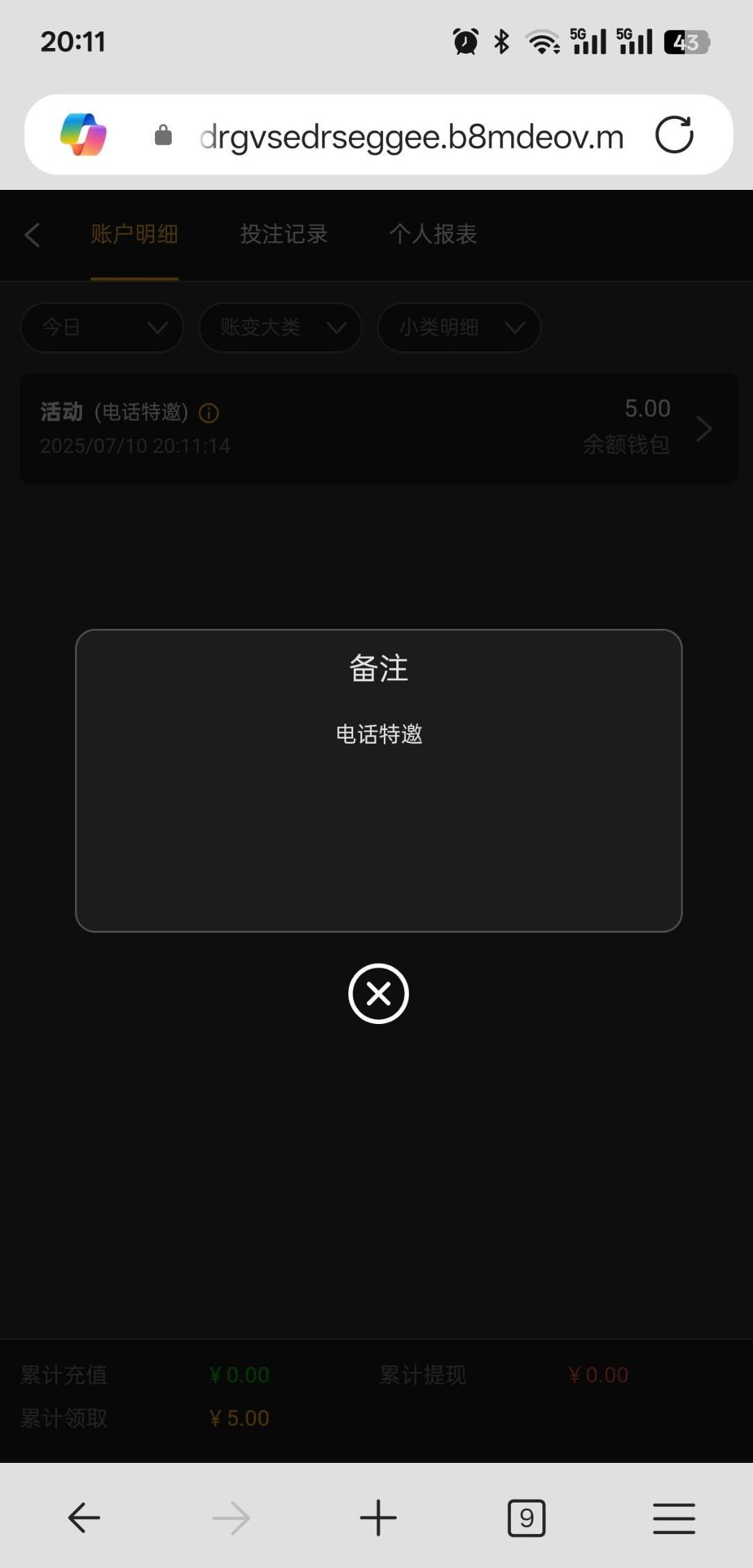Open the browser hamburger menu
This screenshot has width=753, height=1568.
[673, 1517]
